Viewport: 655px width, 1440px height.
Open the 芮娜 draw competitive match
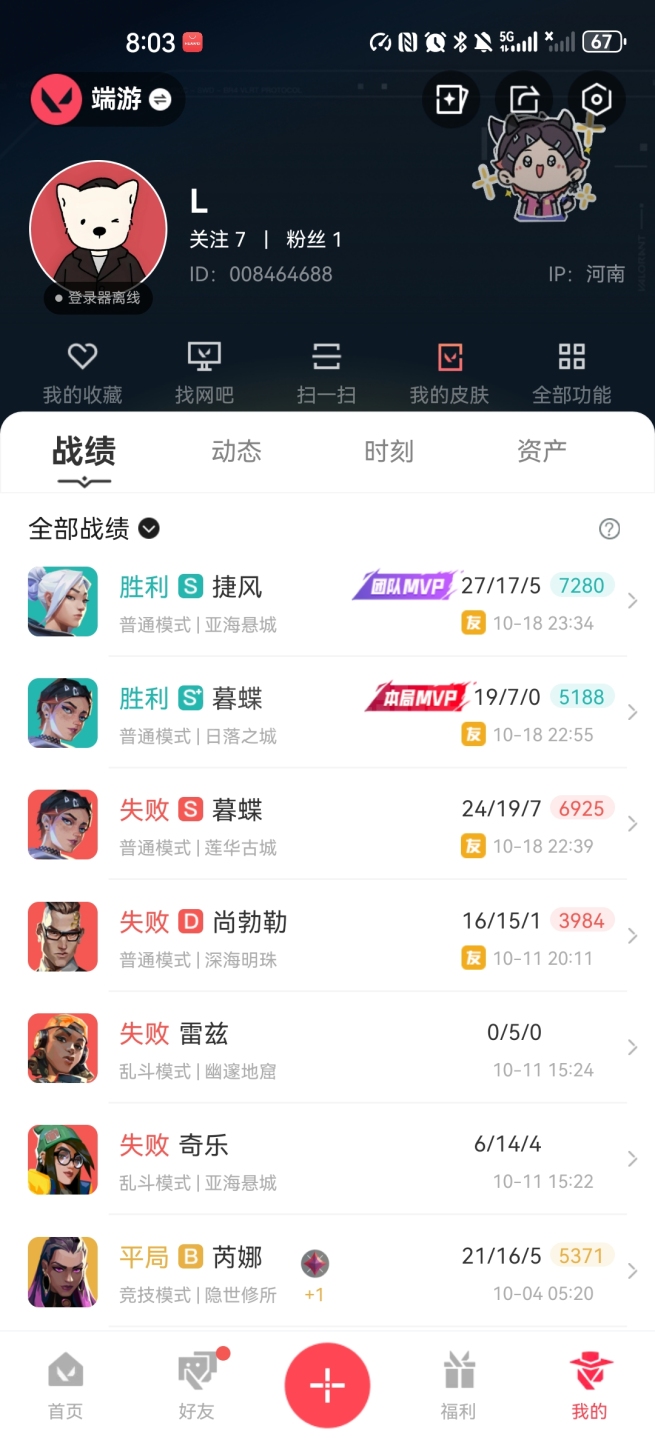click(330, 1272)
